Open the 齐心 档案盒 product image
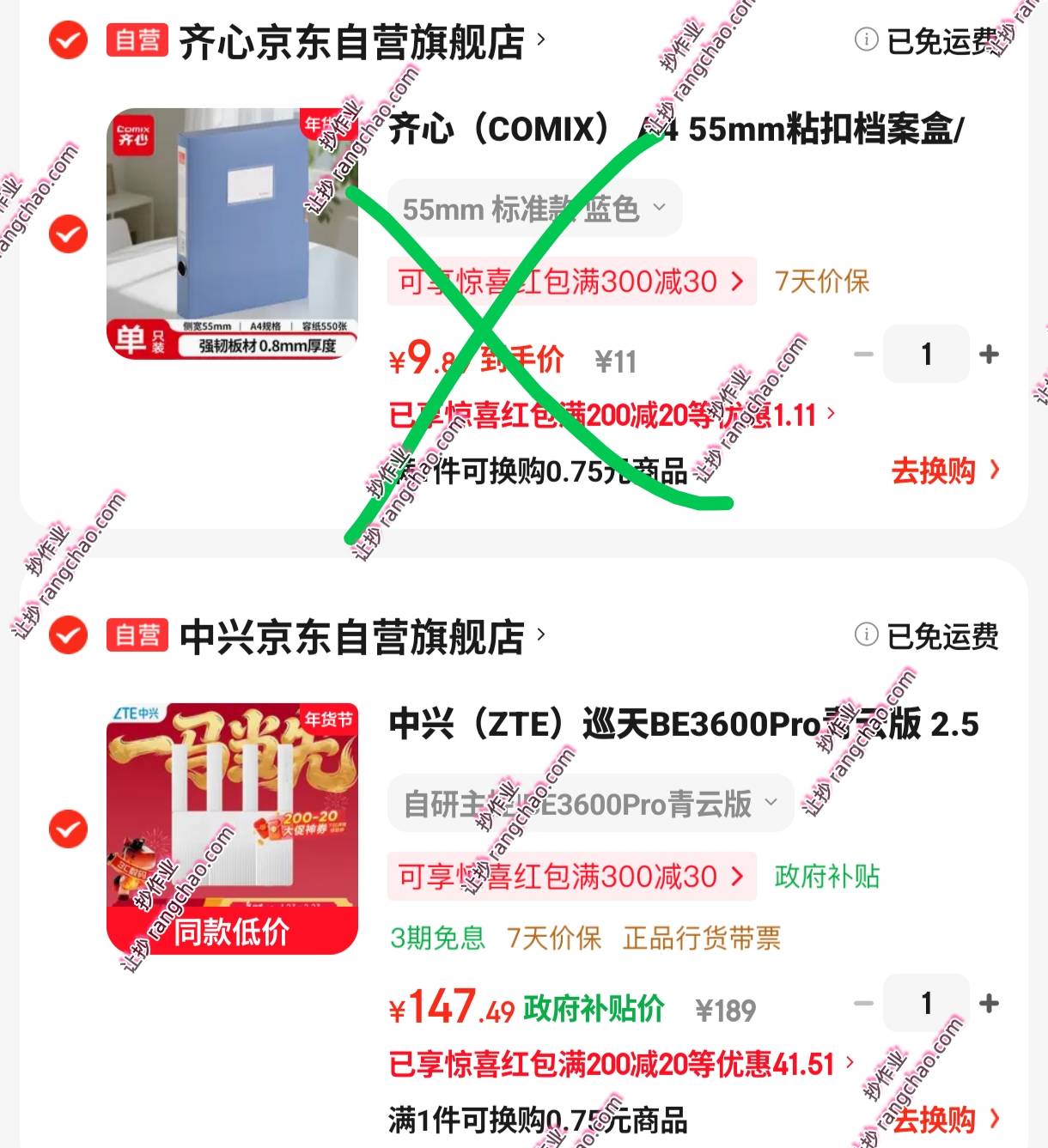This screenshot has height=1148, width=1048. tap(232, 233)
